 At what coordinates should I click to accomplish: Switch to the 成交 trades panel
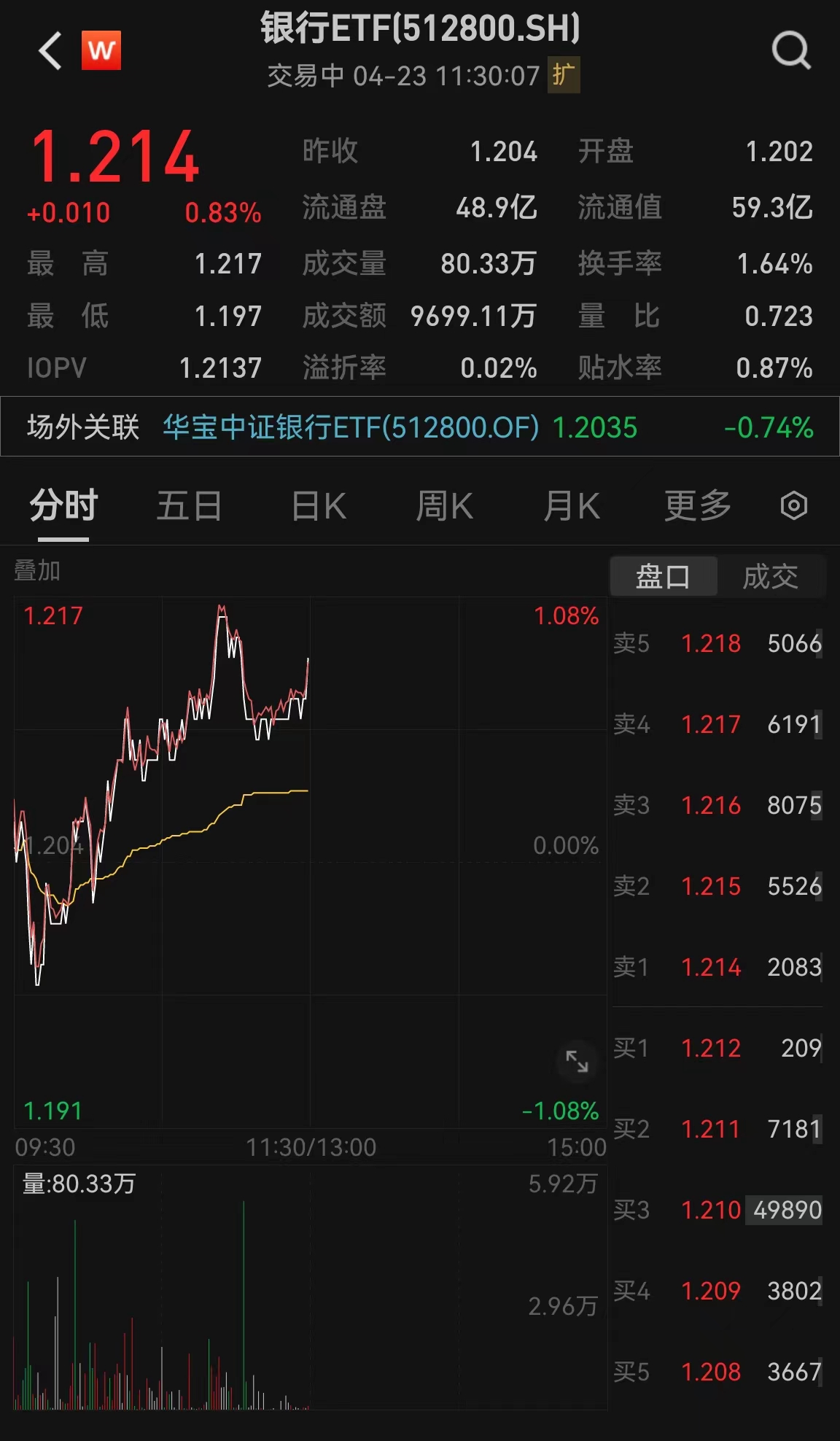[772, 576]
